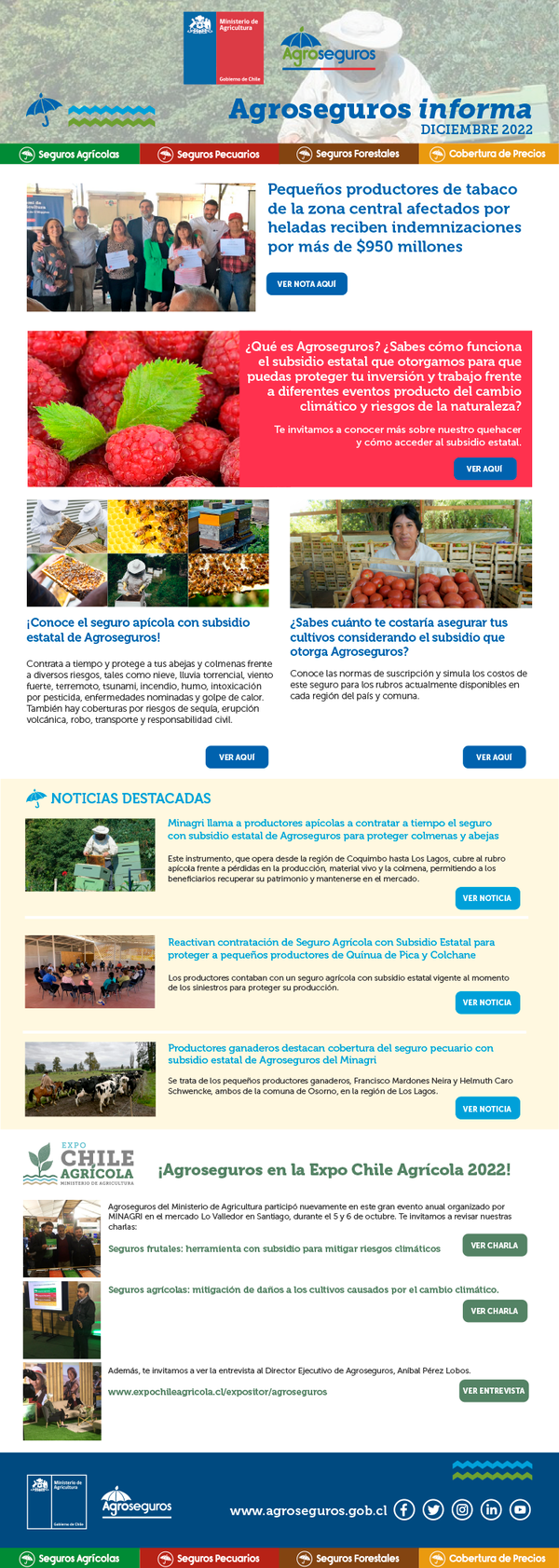Tap Ver Aquí under seguro apícola article
The height and width of the screenshot is (1568, 559).
(x=237, y=757)
